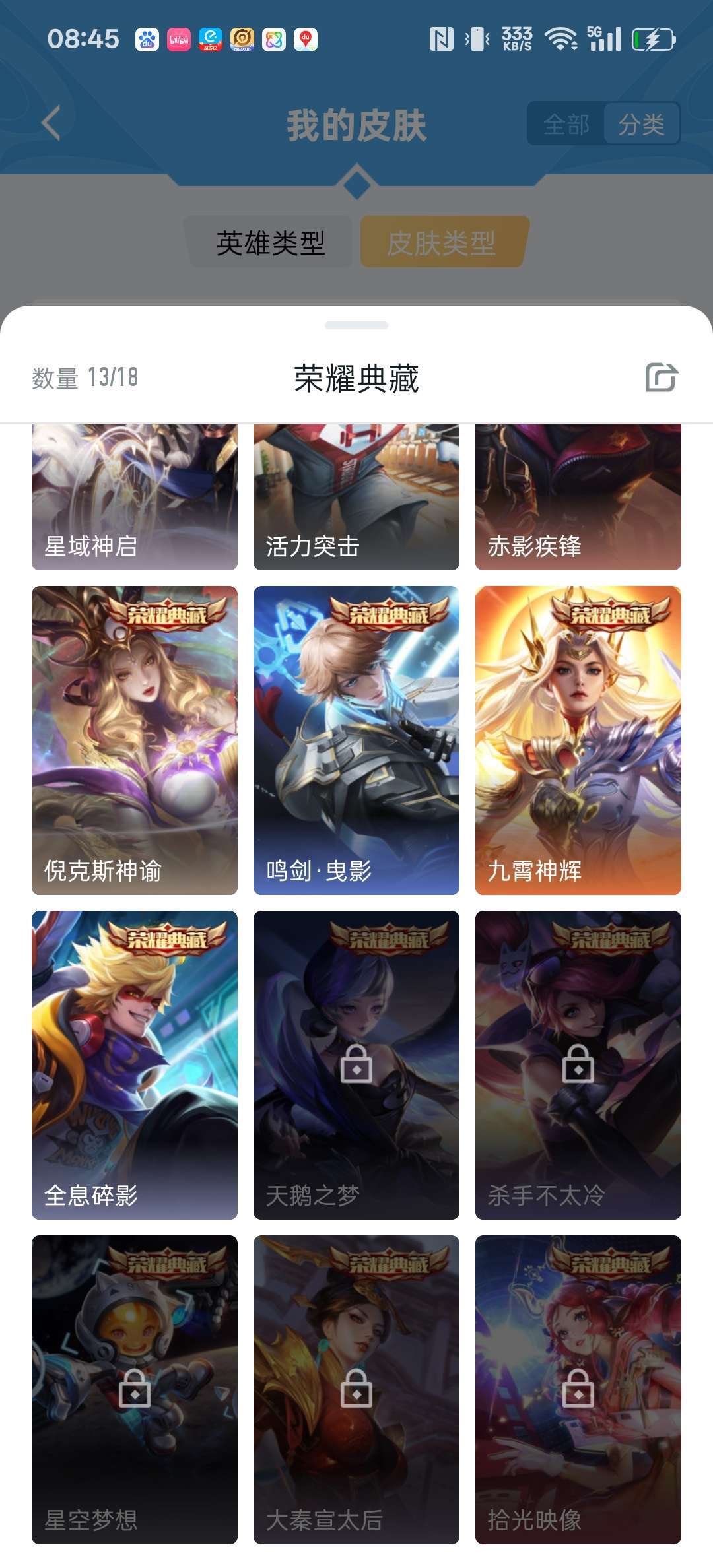Screen dimensions: 713x1568
Task: Choose the 英雄类型 tab
Action: (x=271, y=242)
